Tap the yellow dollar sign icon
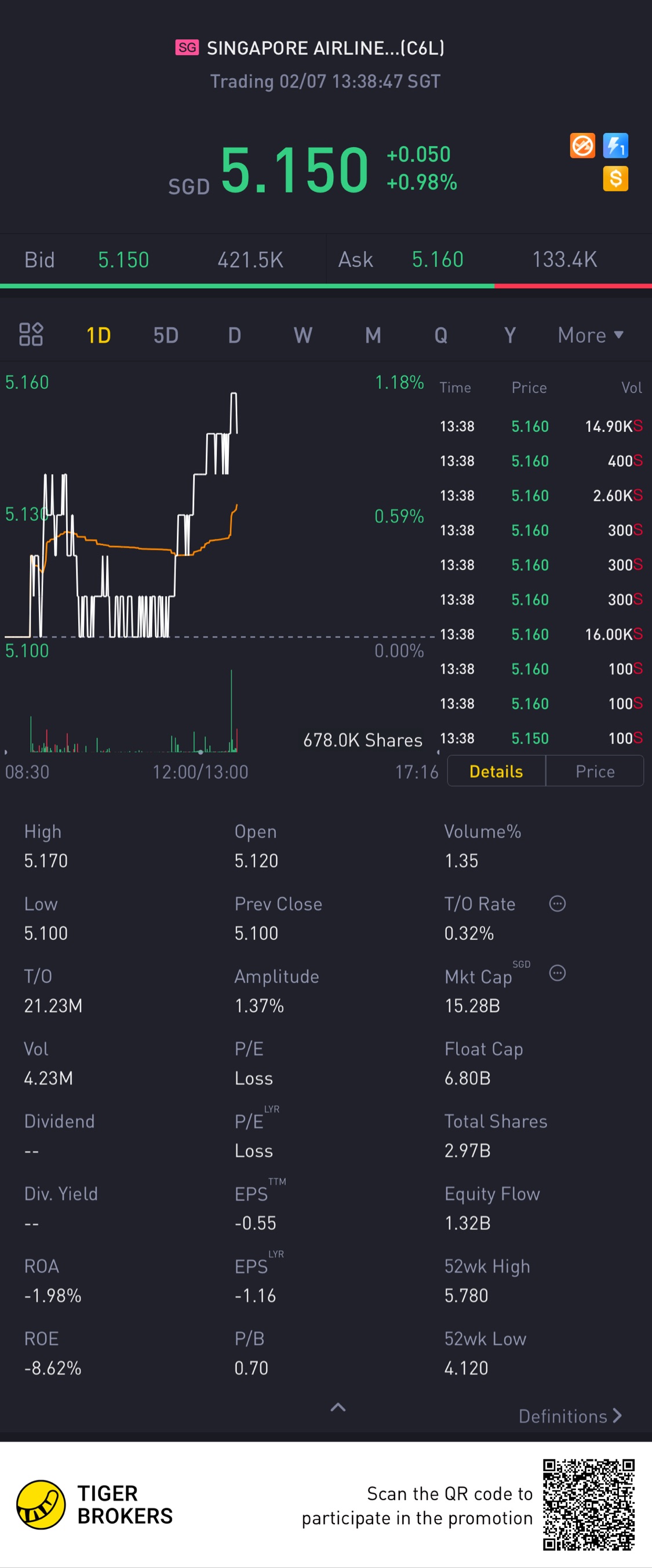This screenshot has width=652, height=1568. coord(615,179)
